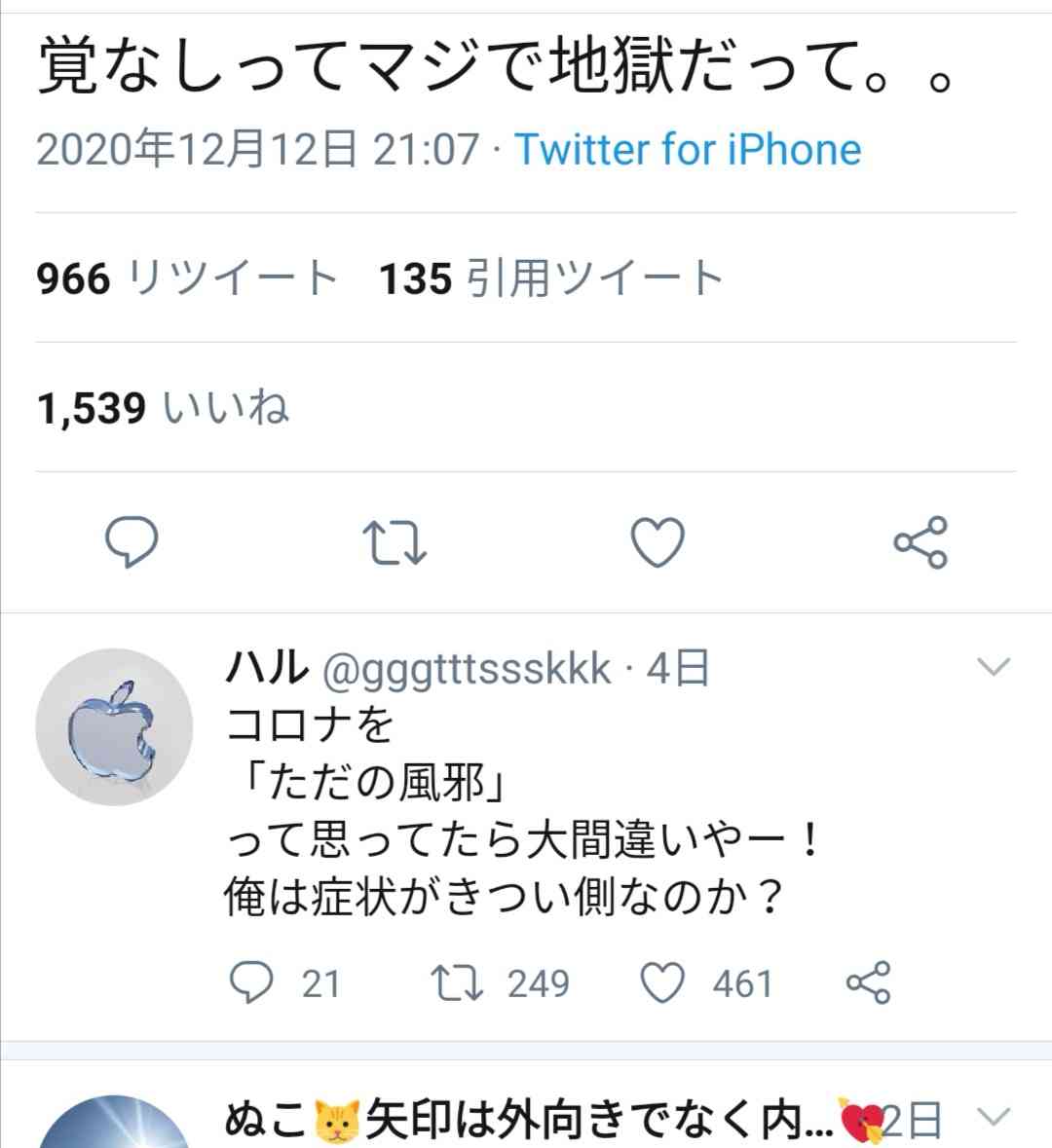Viewport: 1052px width, 1148px height.
Task: Open ハル's profile picture
Action: (114, 727)
